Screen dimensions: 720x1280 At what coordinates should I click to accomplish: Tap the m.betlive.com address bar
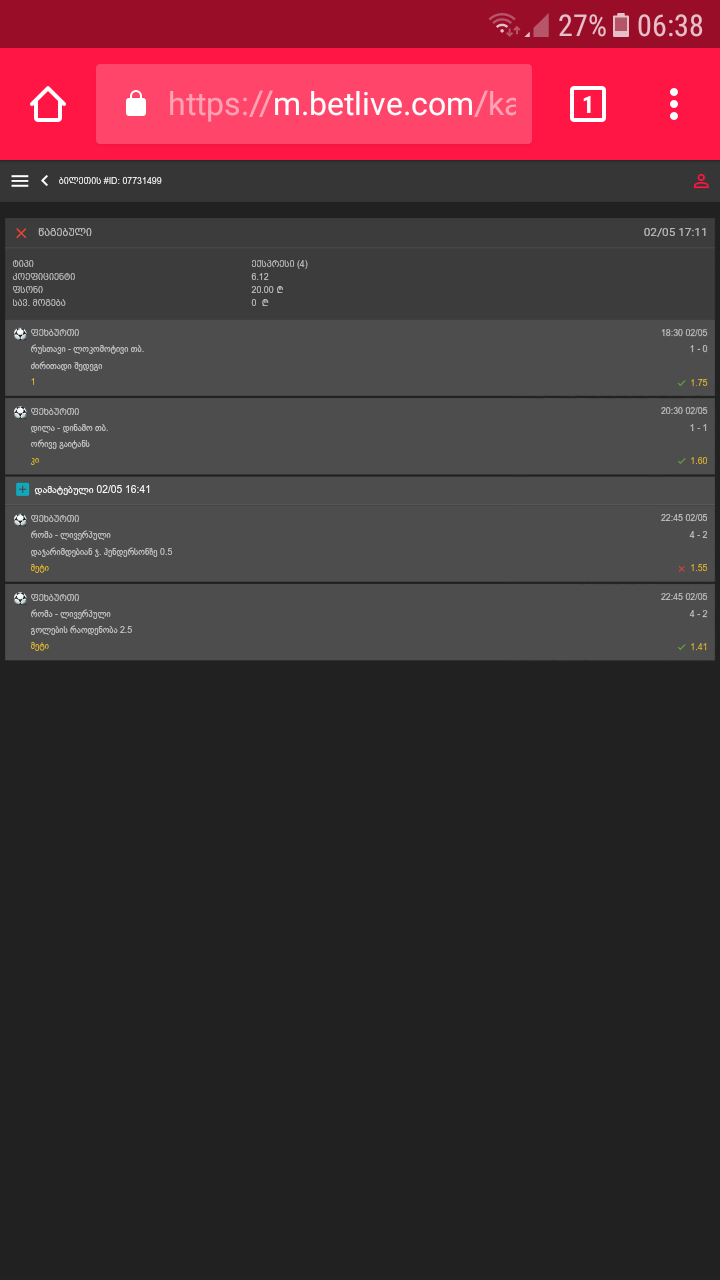tap(314, 104)
